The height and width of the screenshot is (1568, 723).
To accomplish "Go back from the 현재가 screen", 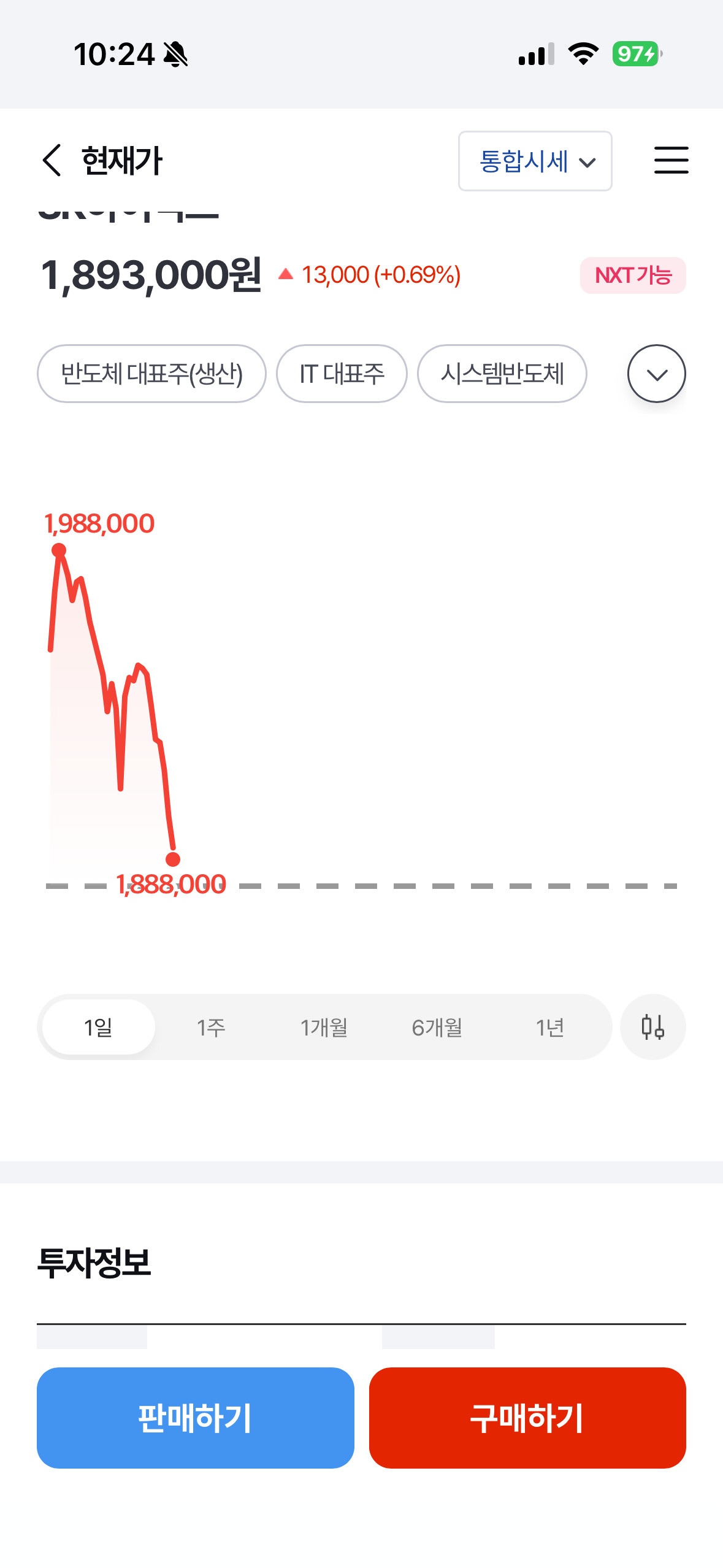I will (x=52, y=161).
